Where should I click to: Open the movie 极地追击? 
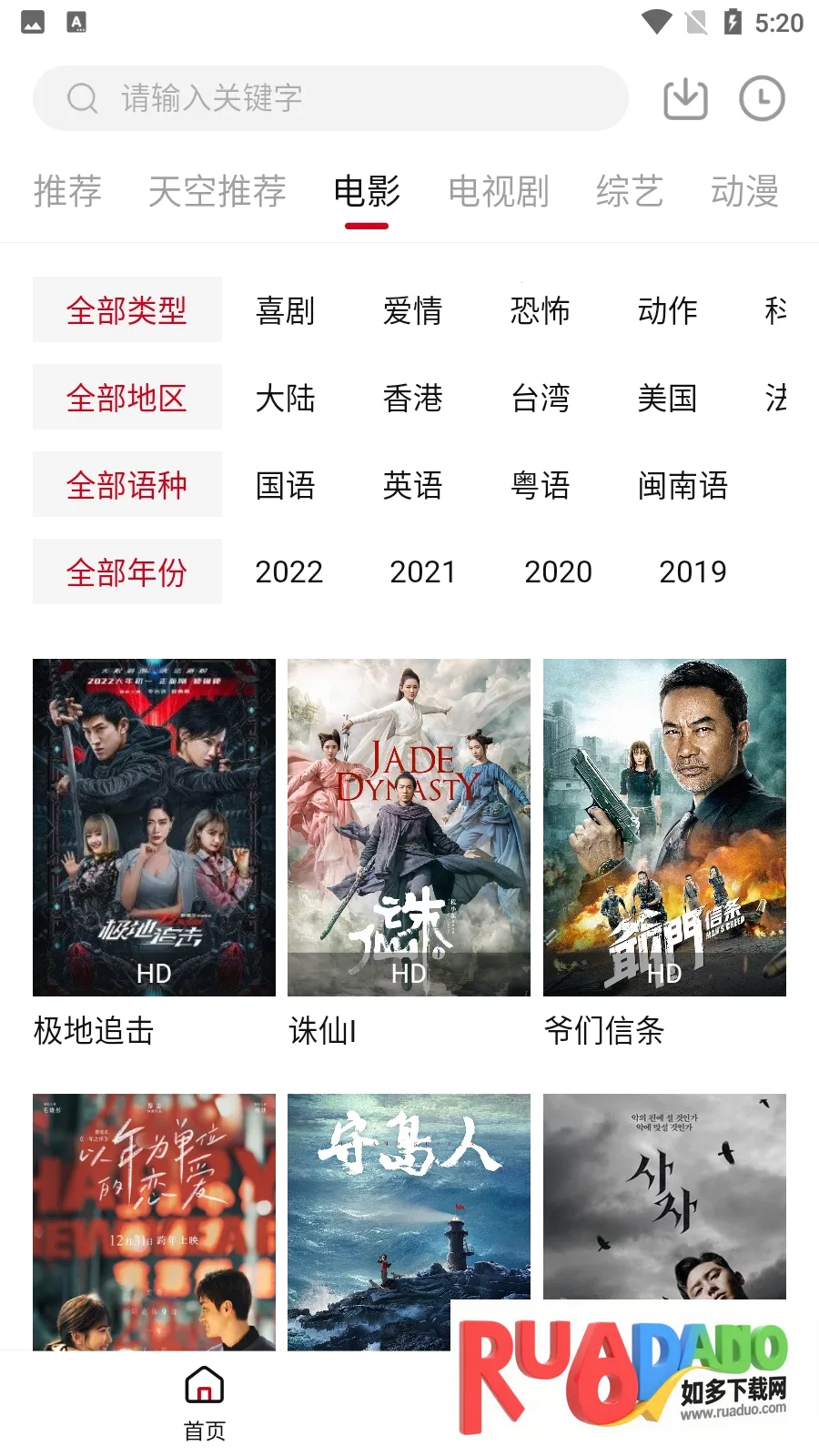pyautogui.click(x=154, y=827)
